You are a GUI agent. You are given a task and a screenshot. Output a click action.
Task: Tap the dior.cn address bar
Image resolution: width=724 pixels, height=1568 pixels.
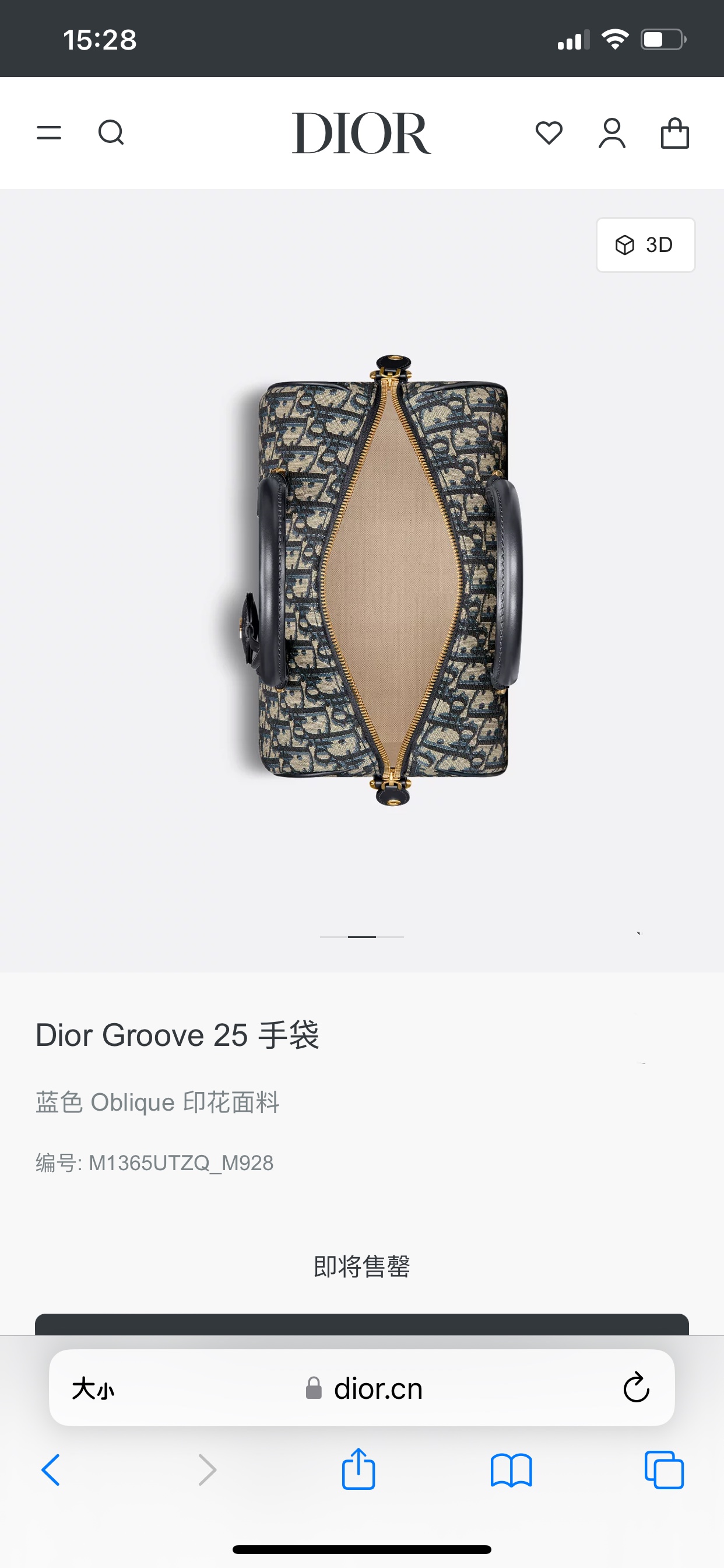[x=364, y=1388]
